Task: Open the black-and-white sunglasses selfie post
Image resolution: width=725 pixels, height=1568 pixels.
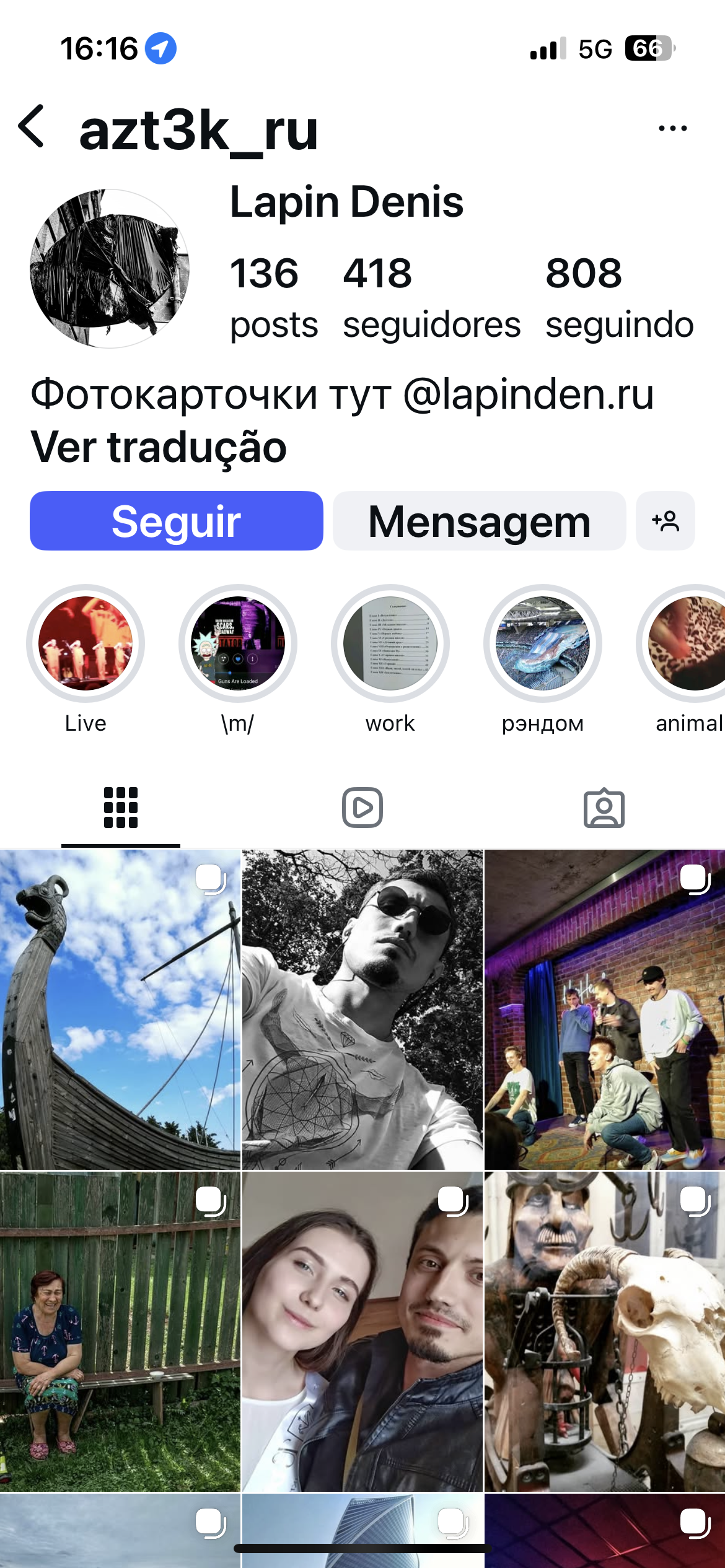Action: 362,1009
